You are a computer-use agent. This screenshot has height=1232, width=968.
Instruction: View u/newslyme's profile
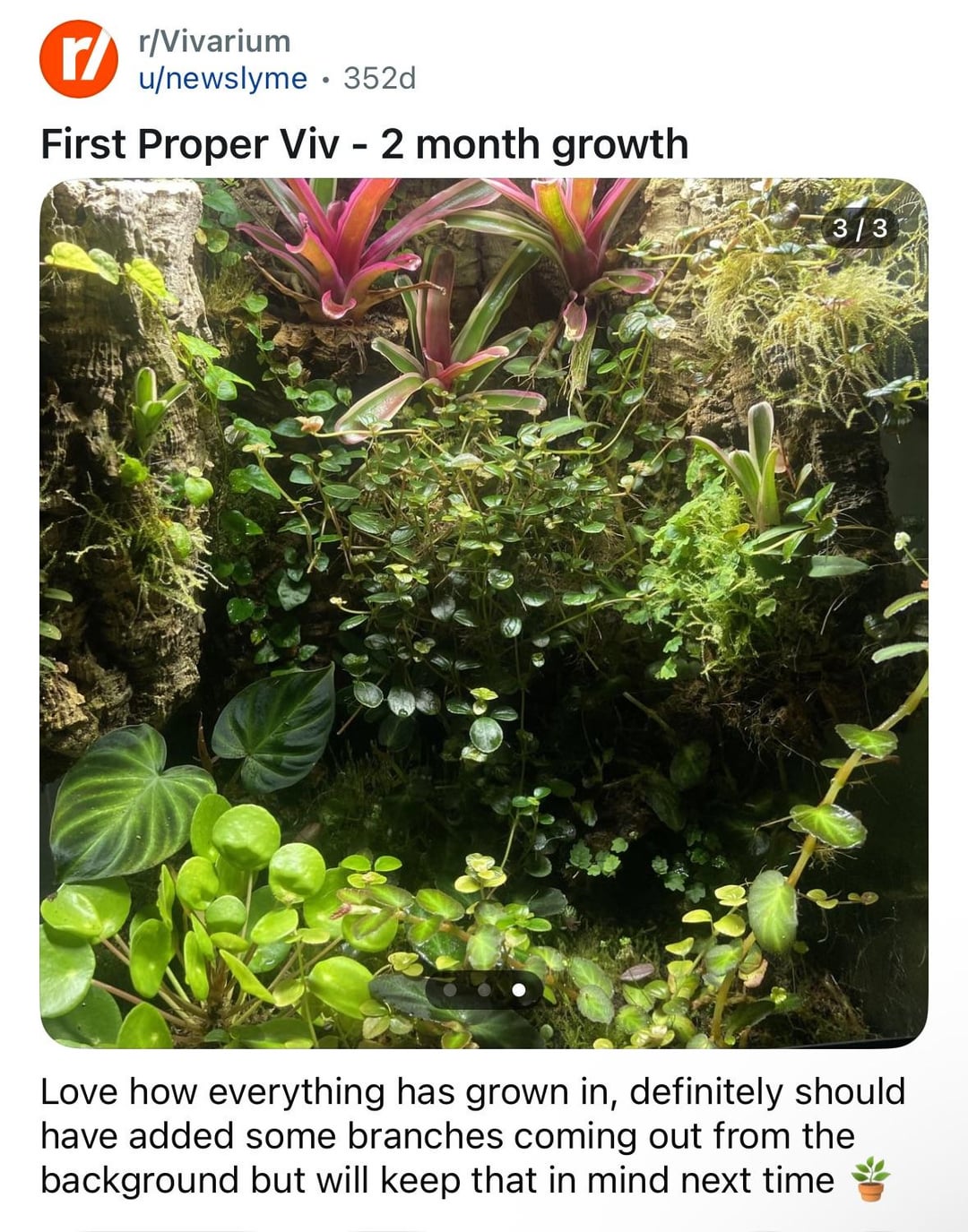point(222,79)
